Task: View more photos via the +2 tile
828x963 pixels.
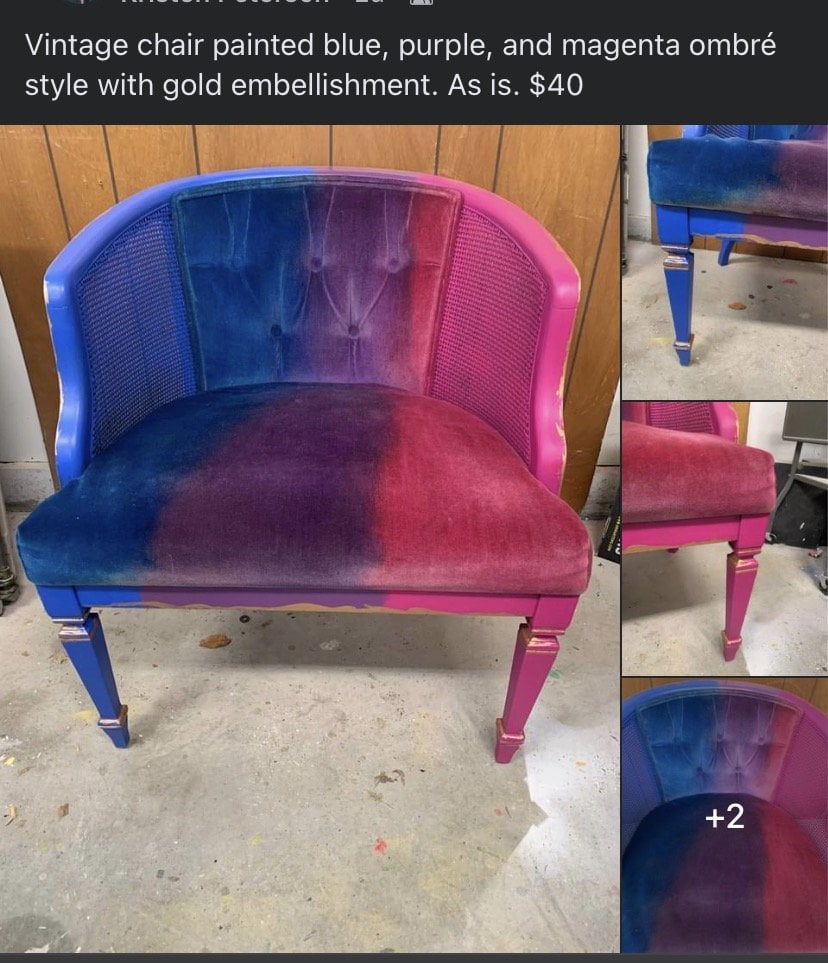Action: pos(725,816)
